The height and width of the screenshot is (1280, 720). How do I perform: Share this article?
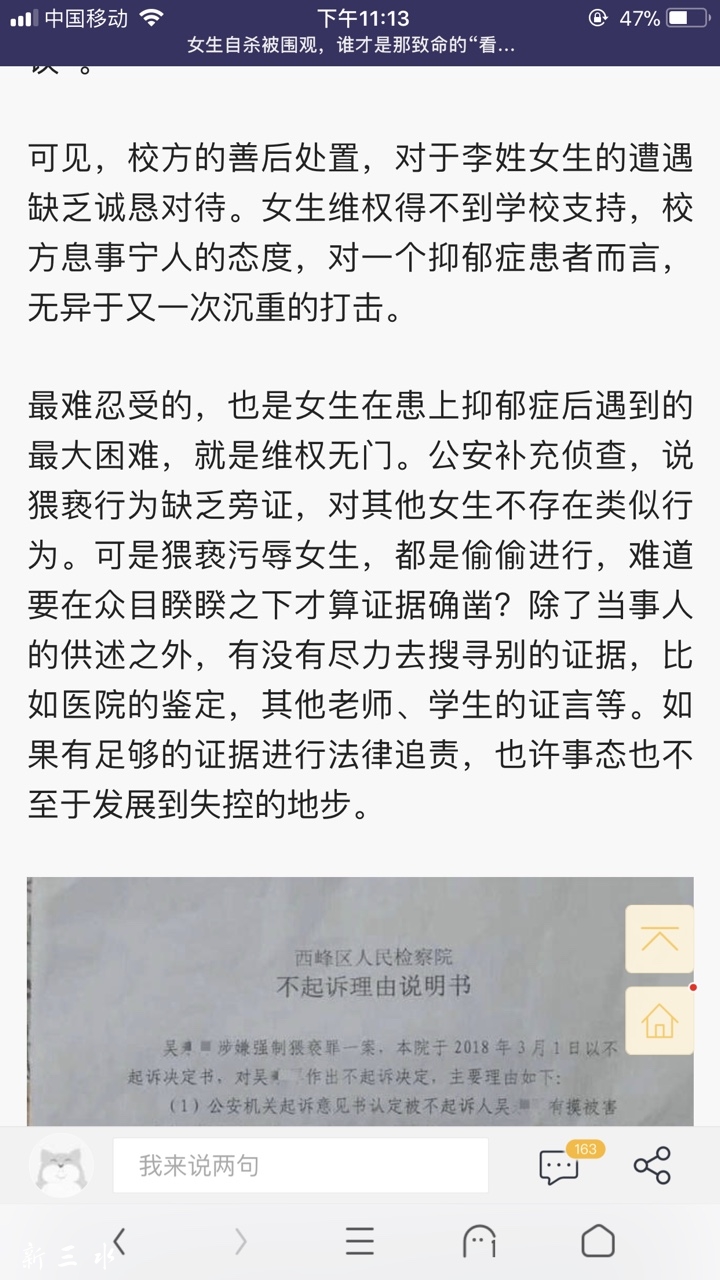652,1166
